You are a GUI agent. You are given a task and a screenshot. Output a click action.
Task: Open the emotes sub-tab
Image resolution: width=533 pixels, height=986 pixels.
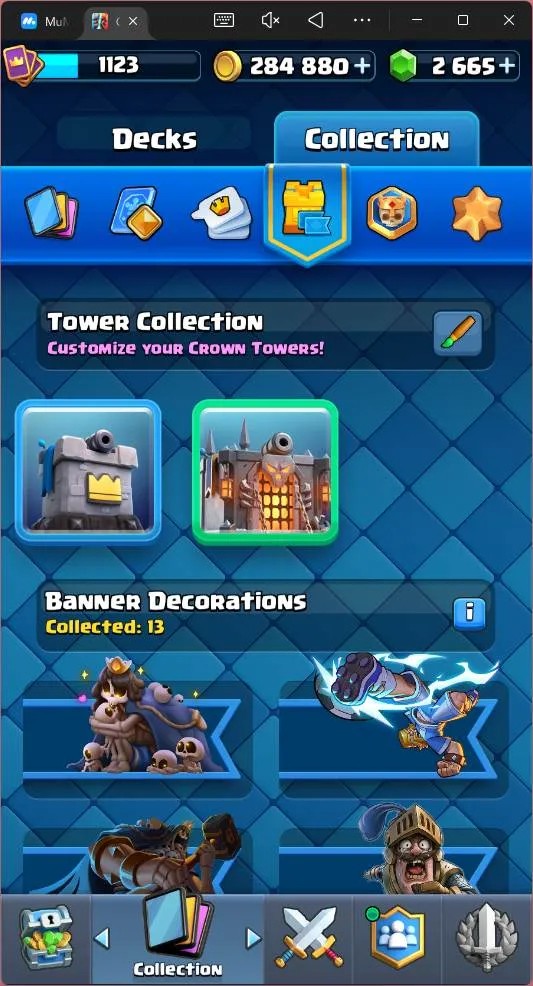tap(222, 213)
